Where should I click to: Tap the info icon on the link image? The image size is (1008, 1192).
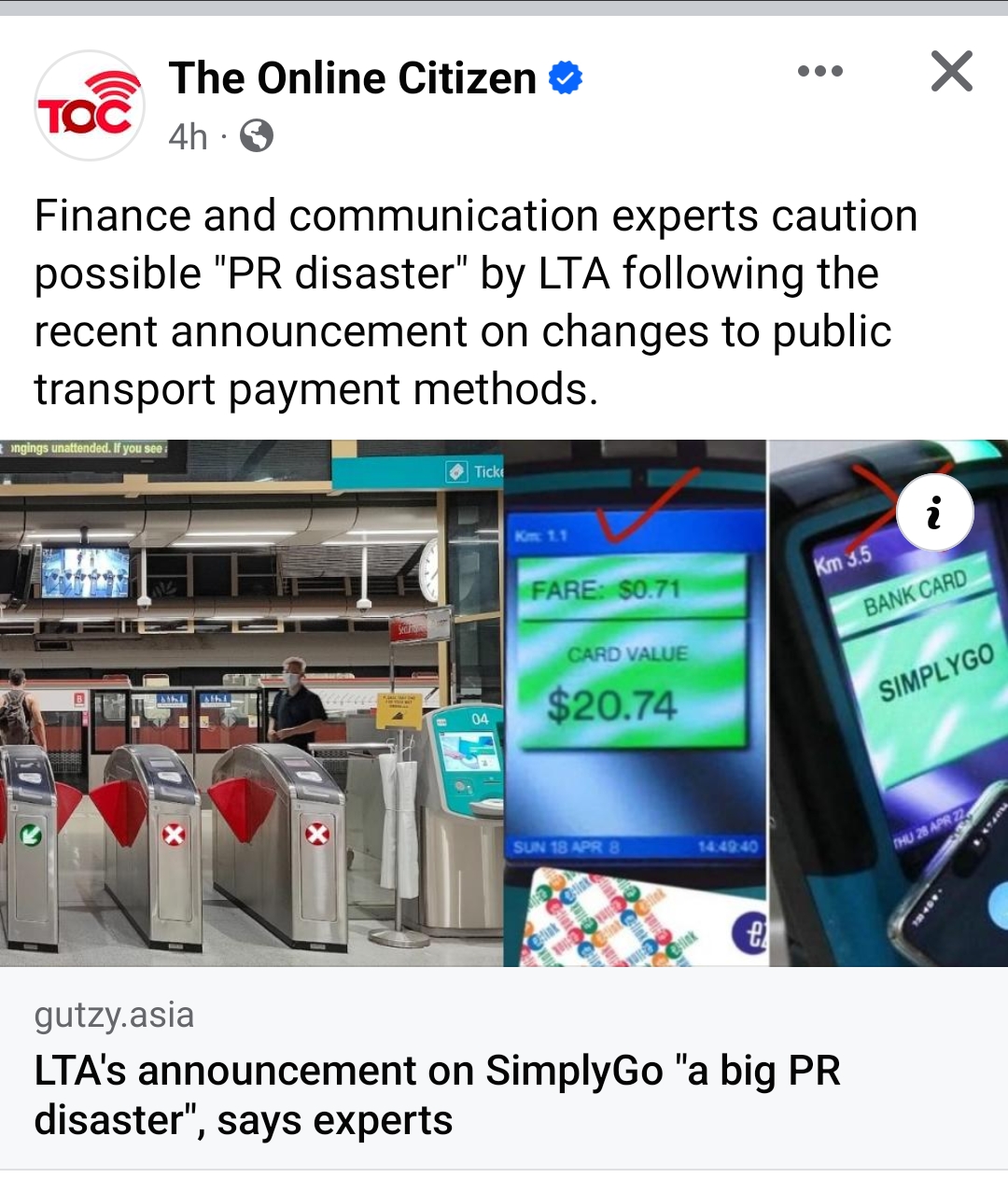[x=934, y=512]
